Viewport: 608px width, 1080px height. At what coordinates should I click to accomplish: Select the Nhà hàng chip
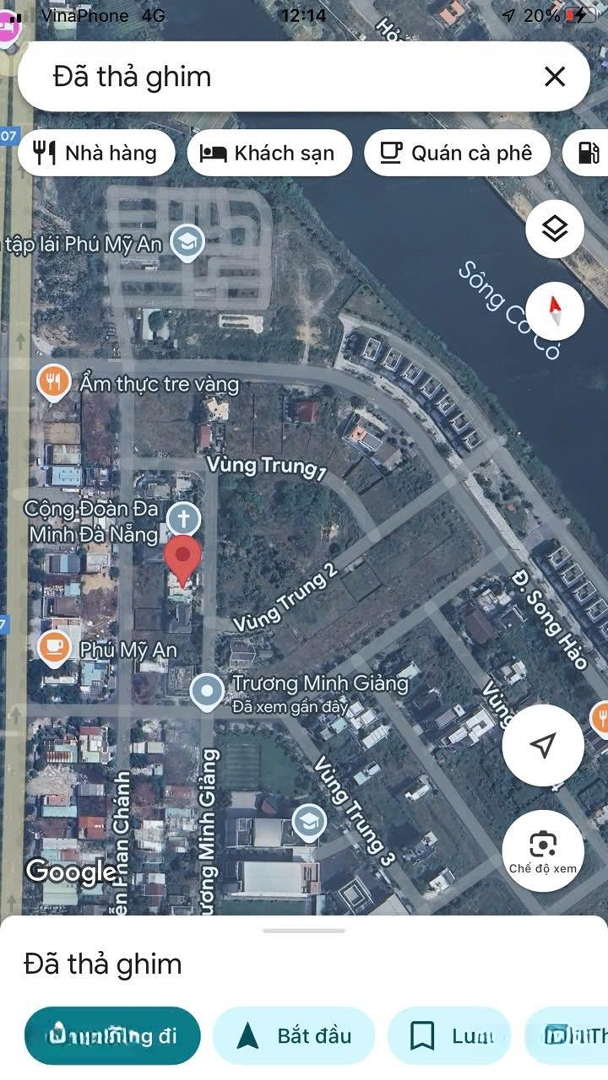(96, 153)
